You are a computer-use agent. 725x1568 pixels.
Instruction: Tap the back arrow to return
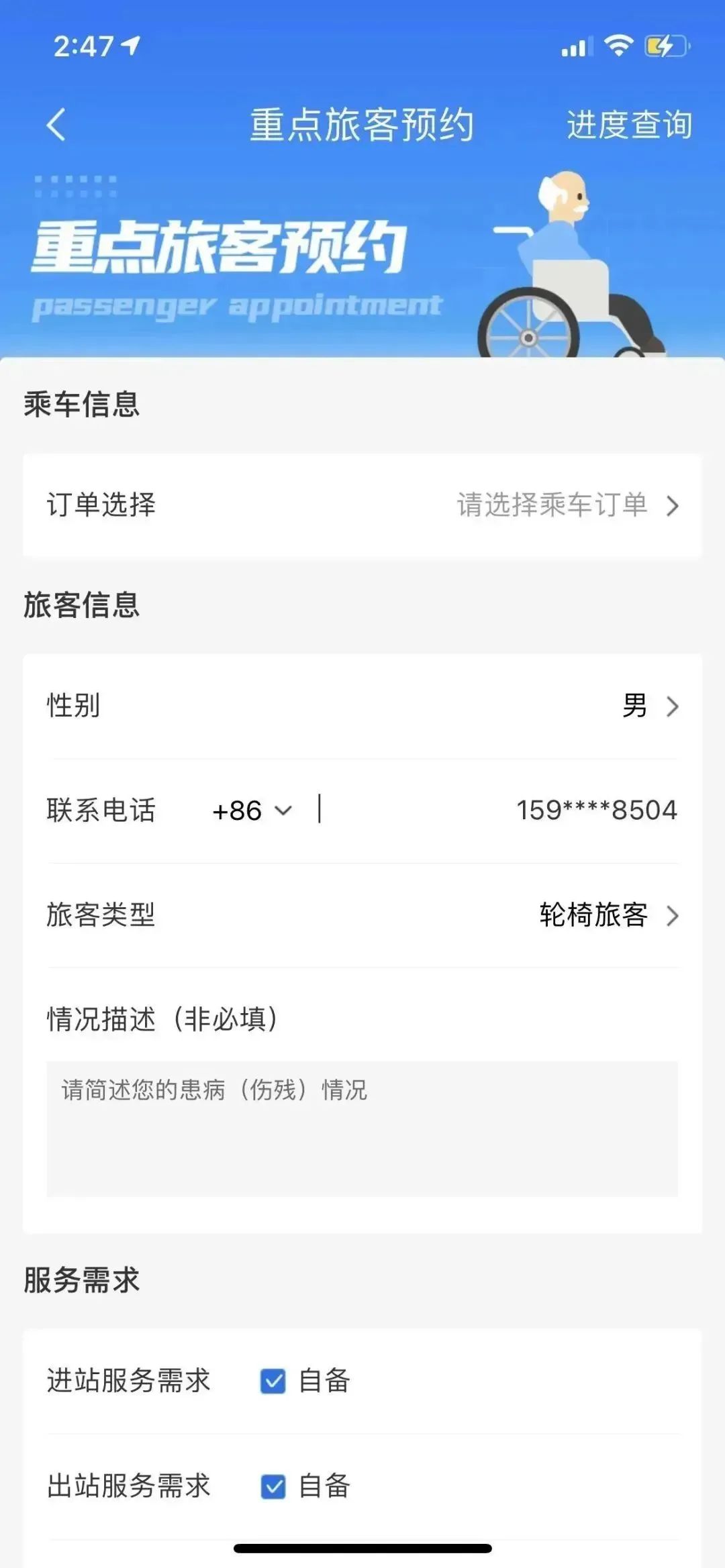tap(57, 124)
